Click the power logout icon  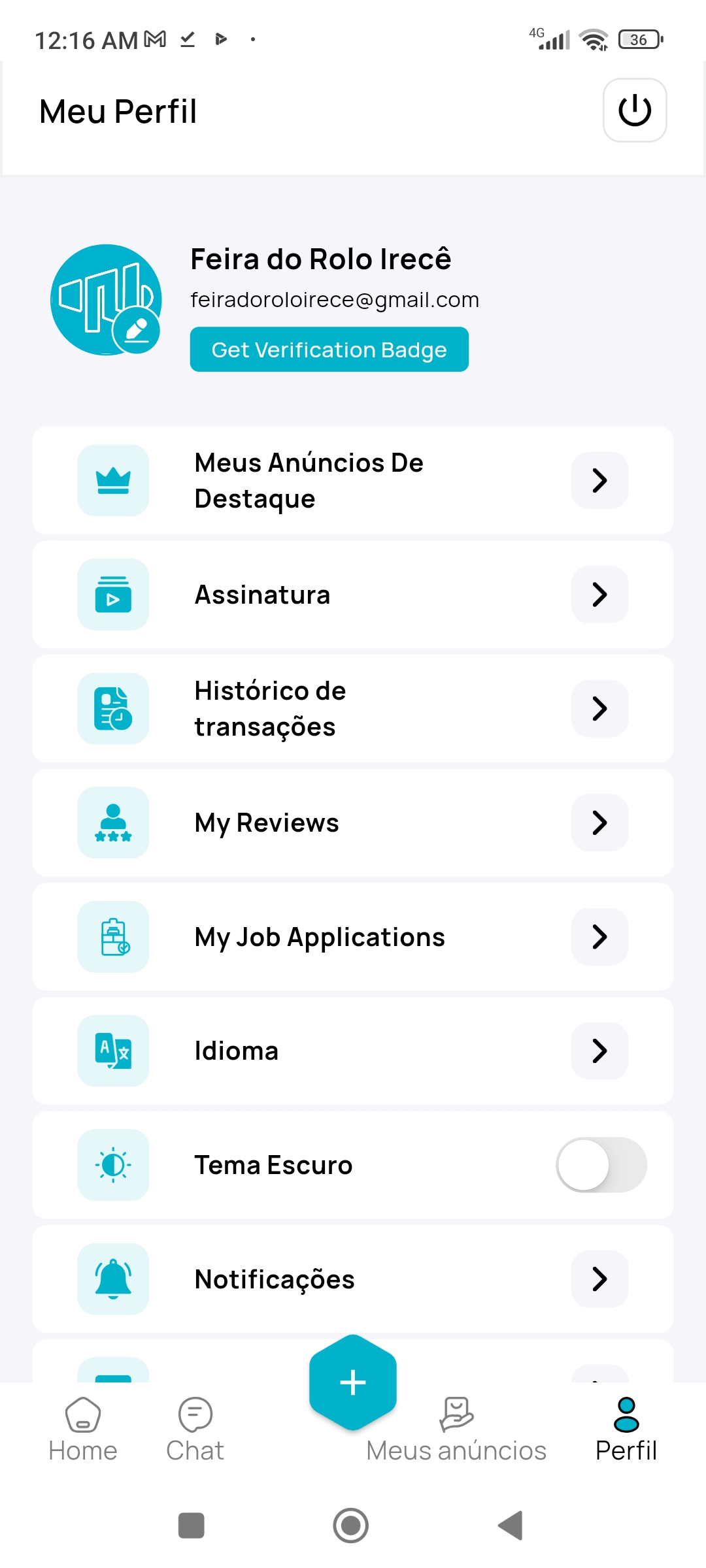[x=633, y=110]
